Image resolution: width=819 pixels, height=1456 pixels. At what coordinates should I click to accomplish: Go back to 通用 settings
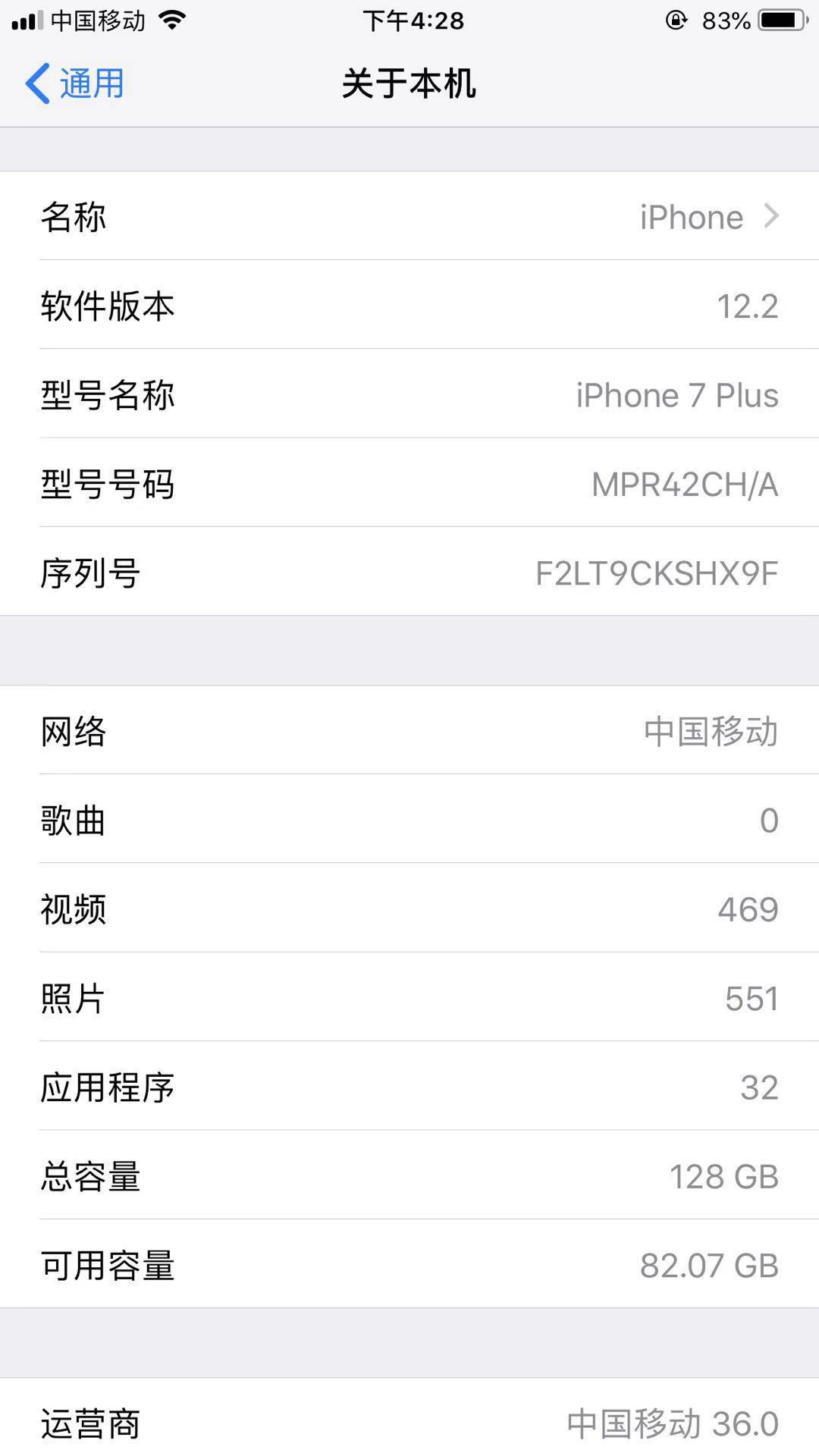(x=75, y=83)
